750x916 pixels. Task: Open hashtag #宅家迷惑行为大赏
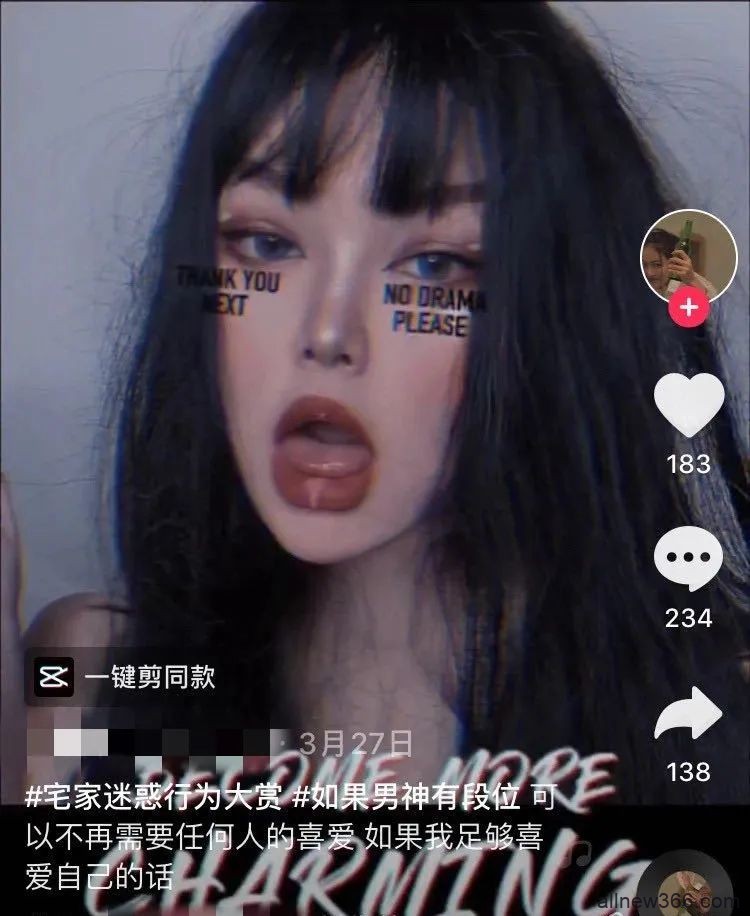tap(152, 800)
